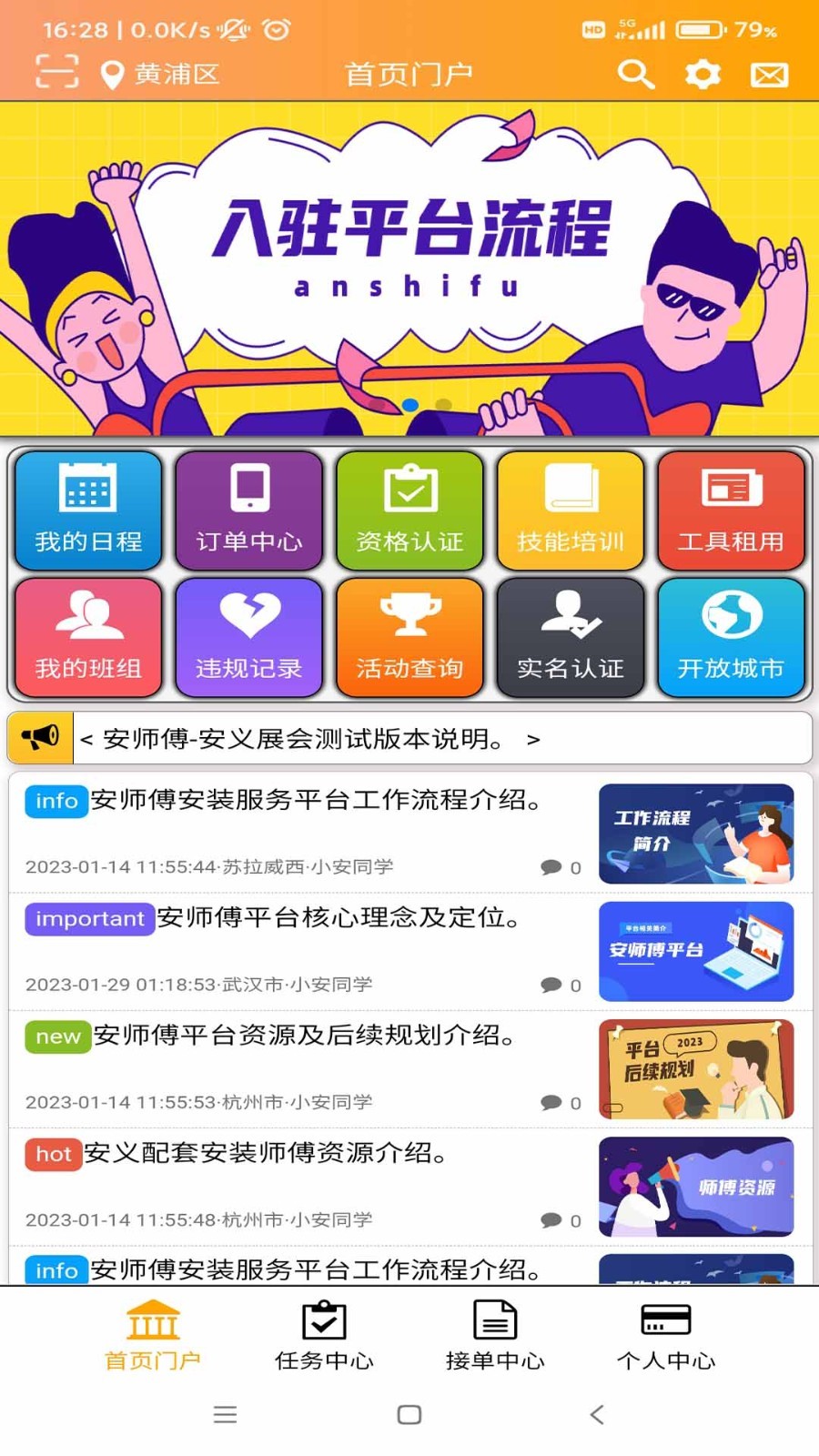Open 资格认证 tile
Screen dimensions: 819x1456
click(x=409, y=511)
